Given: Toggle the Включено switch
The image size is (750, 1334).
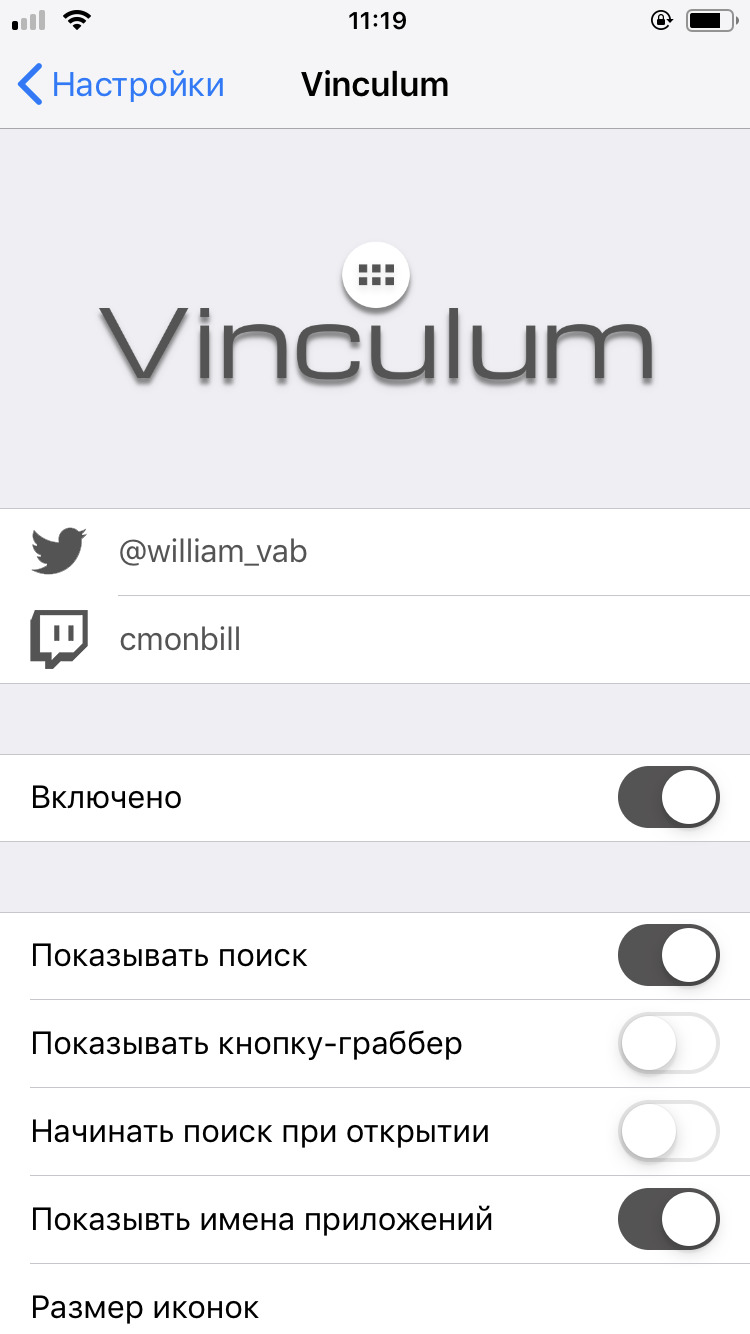Looking at the screenshot, I should pyautogui.click(x=669, y=798).
